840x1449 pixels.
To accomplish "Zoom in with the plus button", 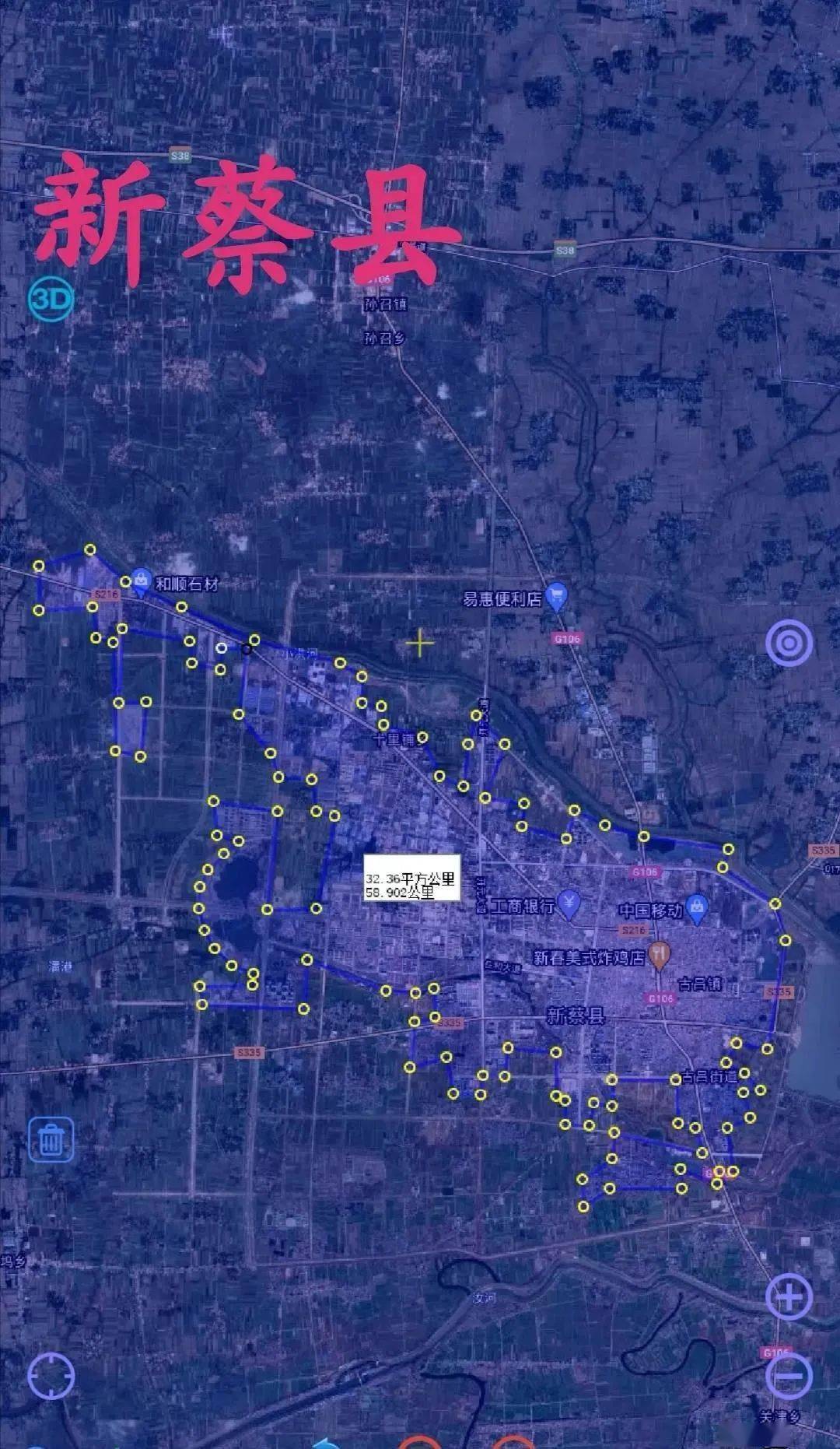I will tap(789, 1296).
